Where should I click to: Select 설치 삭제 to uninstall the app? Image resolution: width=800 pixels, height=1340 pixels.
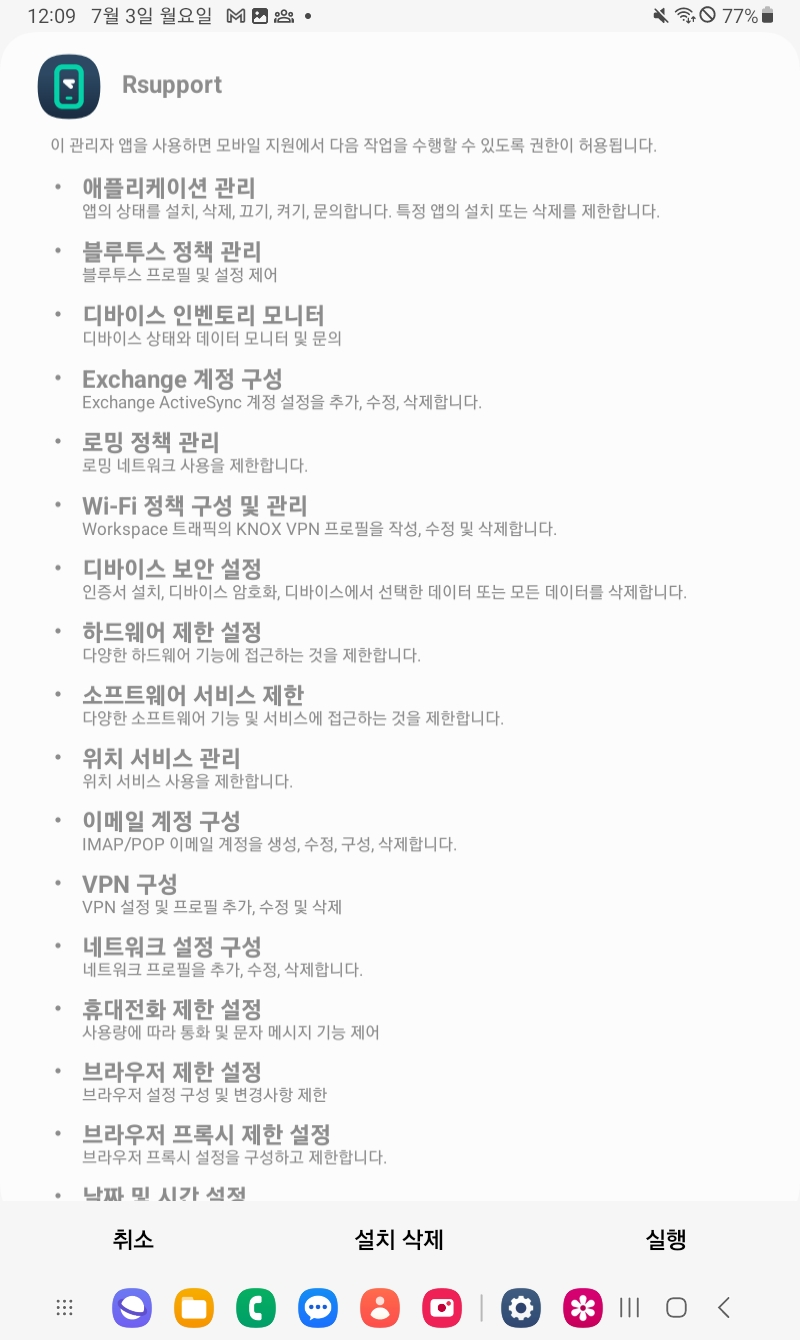click(x=399, y=1240)
